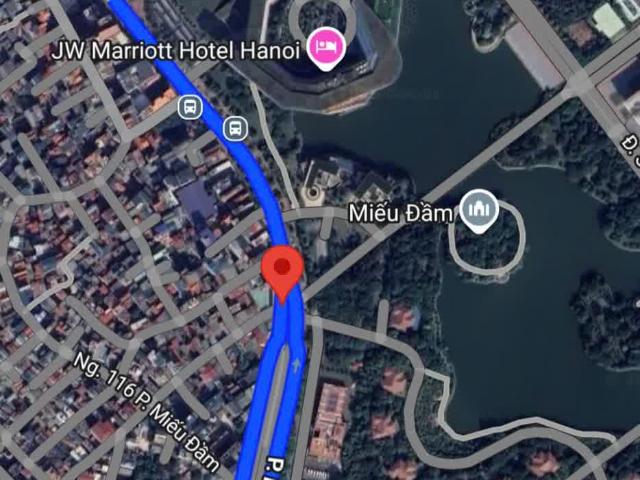Open the bus stop icon farther from the blue route
Image resolution: width=640 pixels, height=480 pixels.
[x=189, y=106]
